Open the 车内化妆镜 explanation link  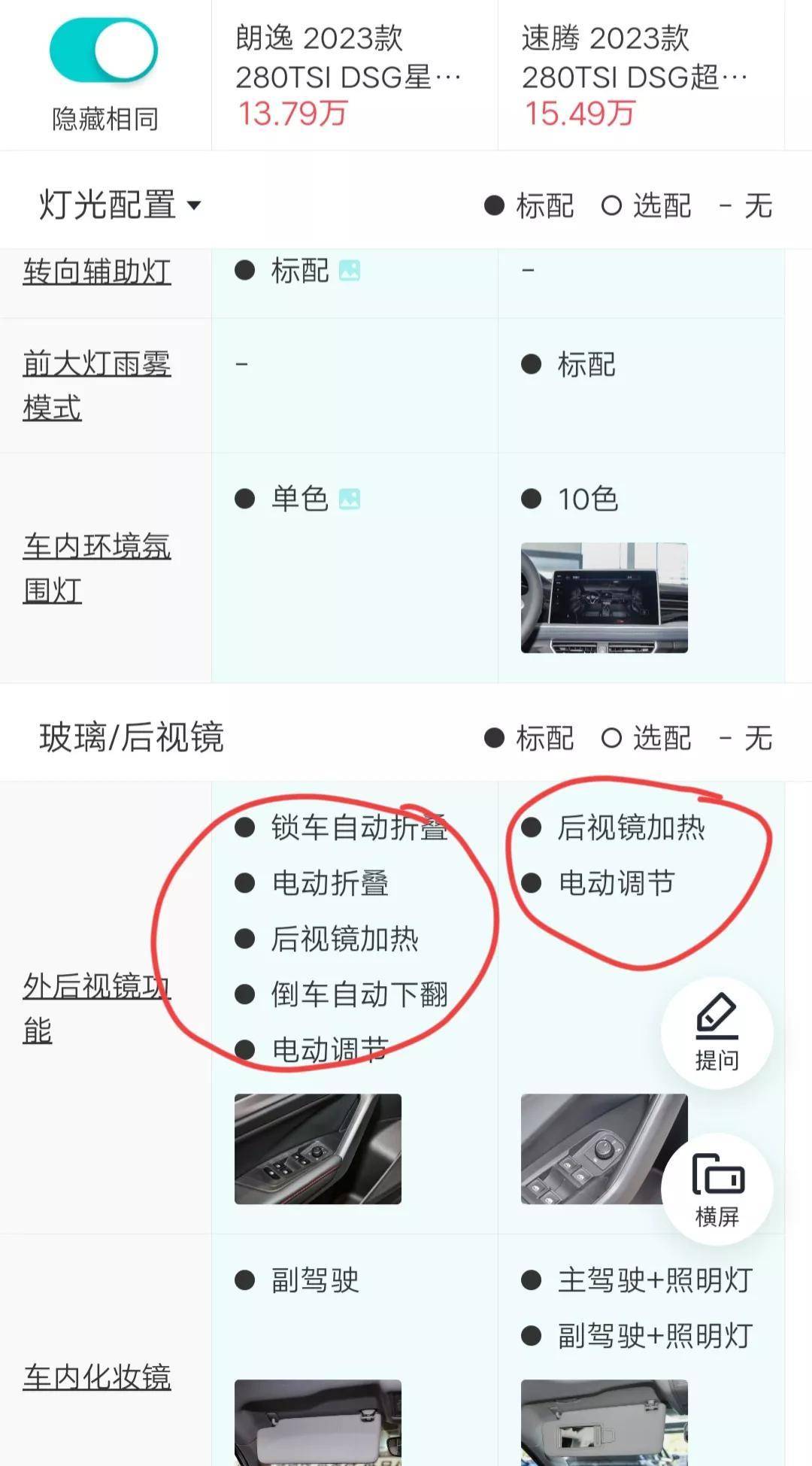(x=96, y=1377)
